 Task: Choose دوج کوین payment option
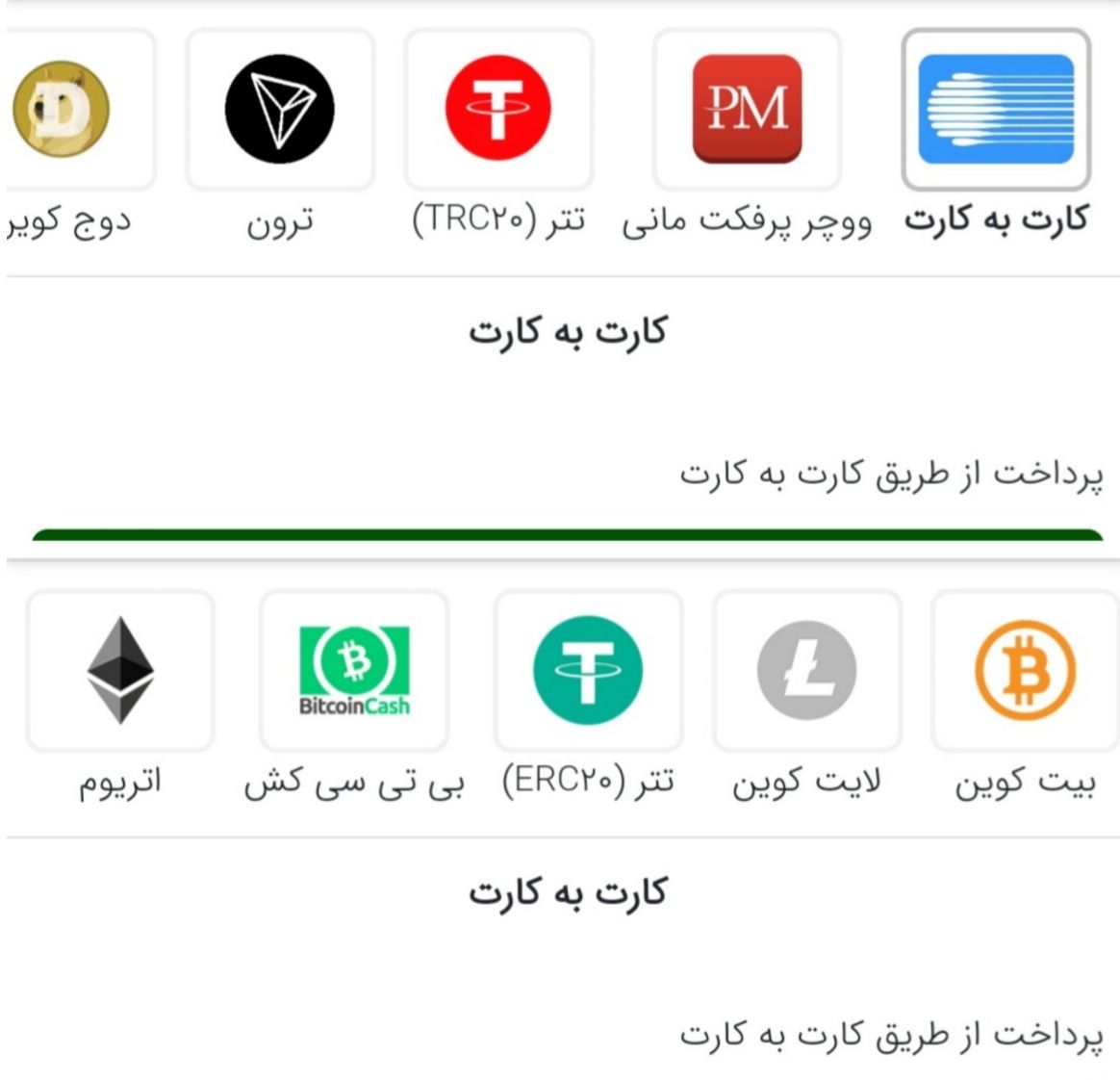(x=65, y=109)
